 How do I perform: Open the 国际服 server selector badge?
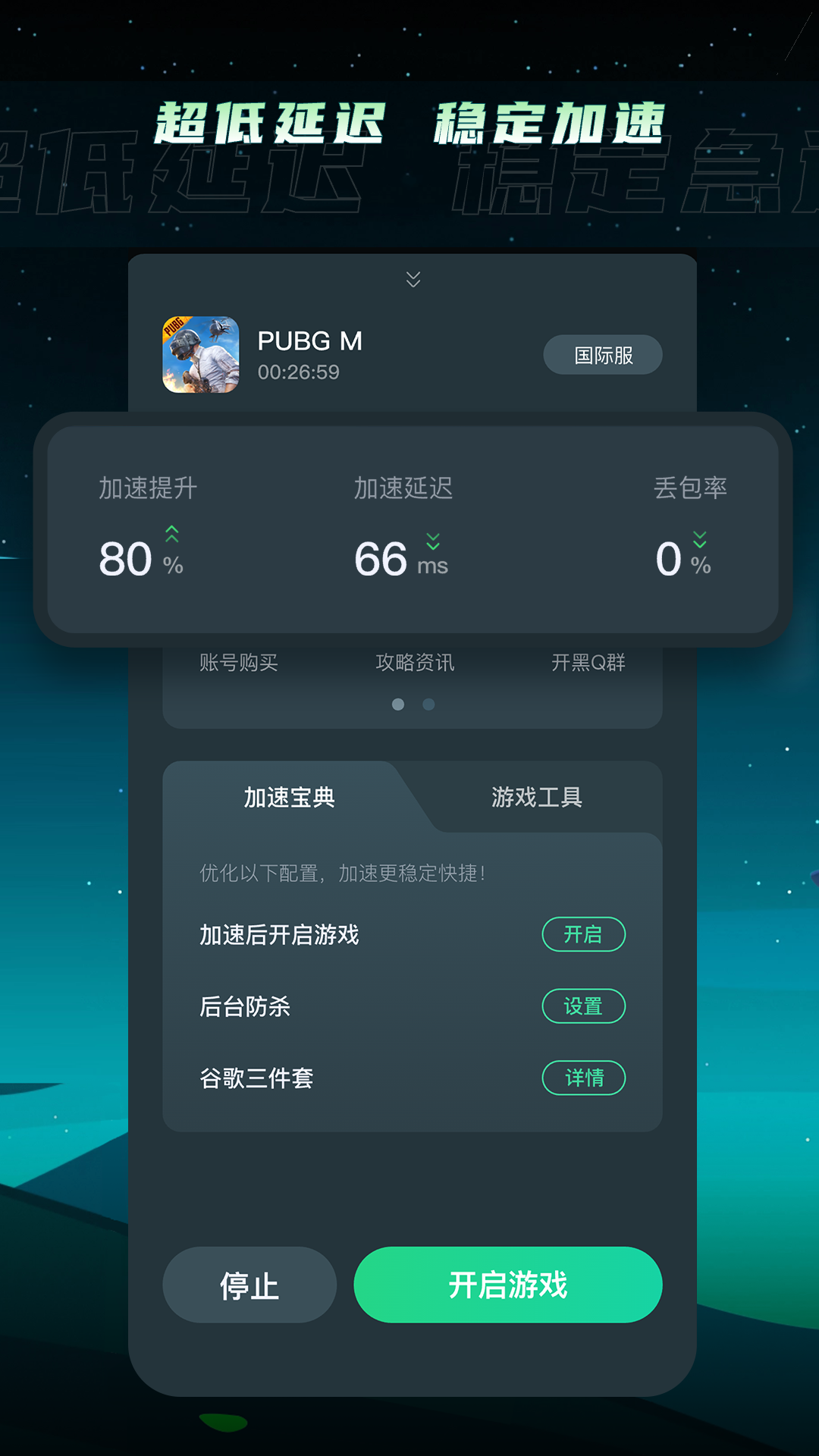pos(603,354)
